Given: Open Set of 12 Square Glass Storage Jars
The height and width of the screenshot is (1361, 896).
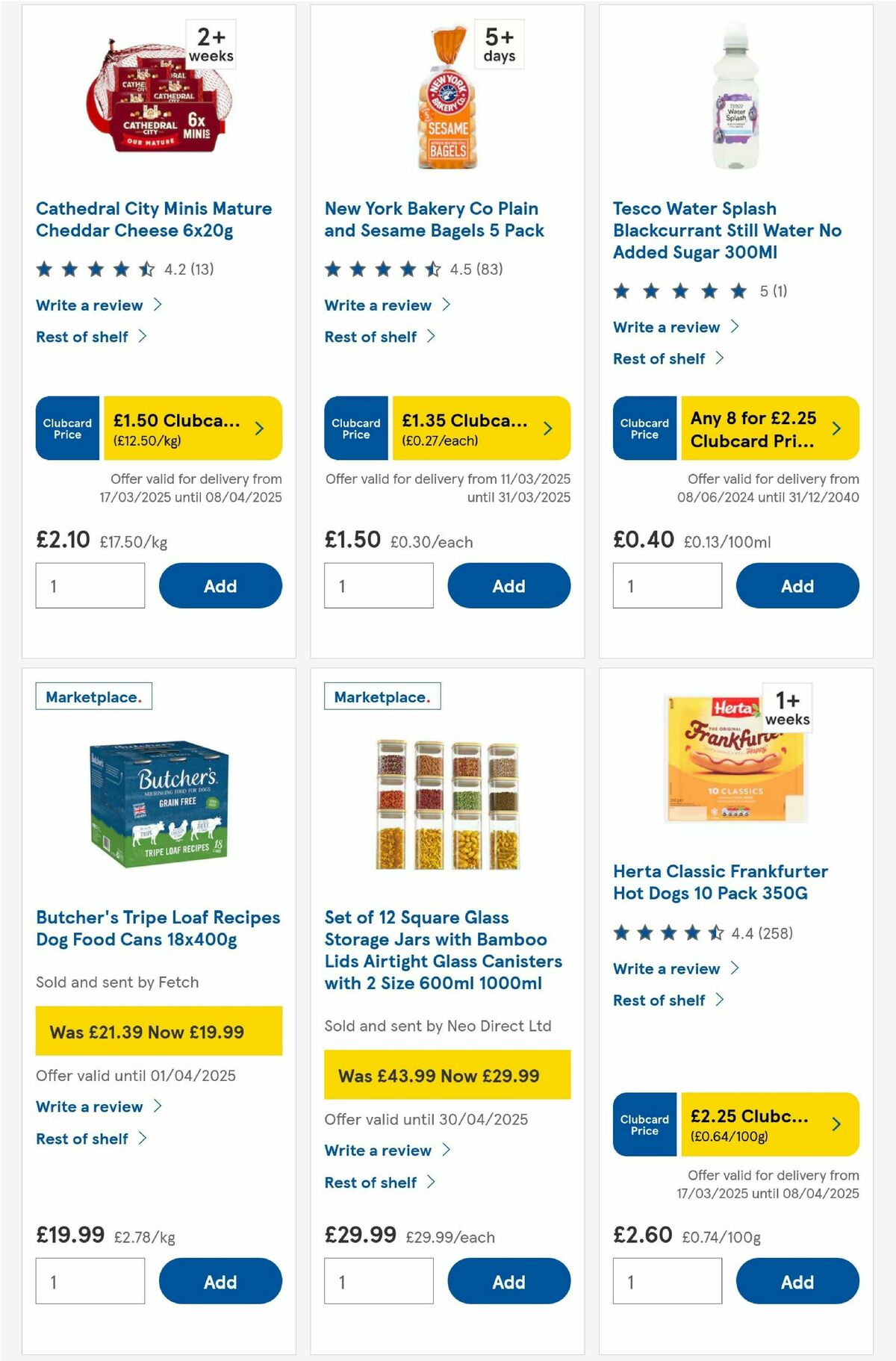Looking at the screenshot, I should pyautogui.click(x=443, y=950).
